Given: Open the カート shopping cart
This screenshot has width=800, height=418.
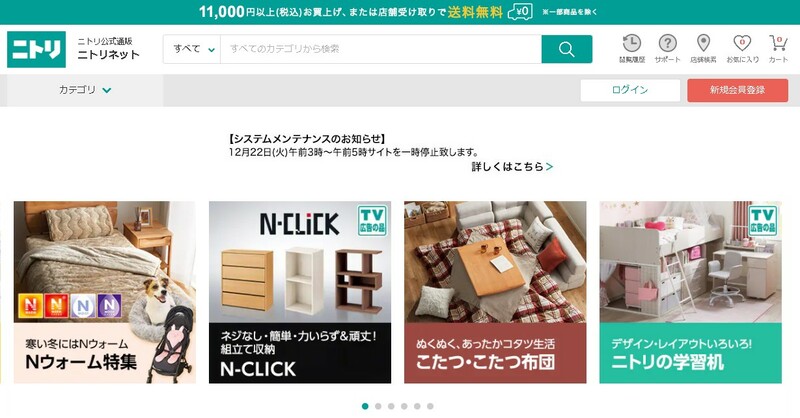Looking at the screenshot, I should pos(778,48).
